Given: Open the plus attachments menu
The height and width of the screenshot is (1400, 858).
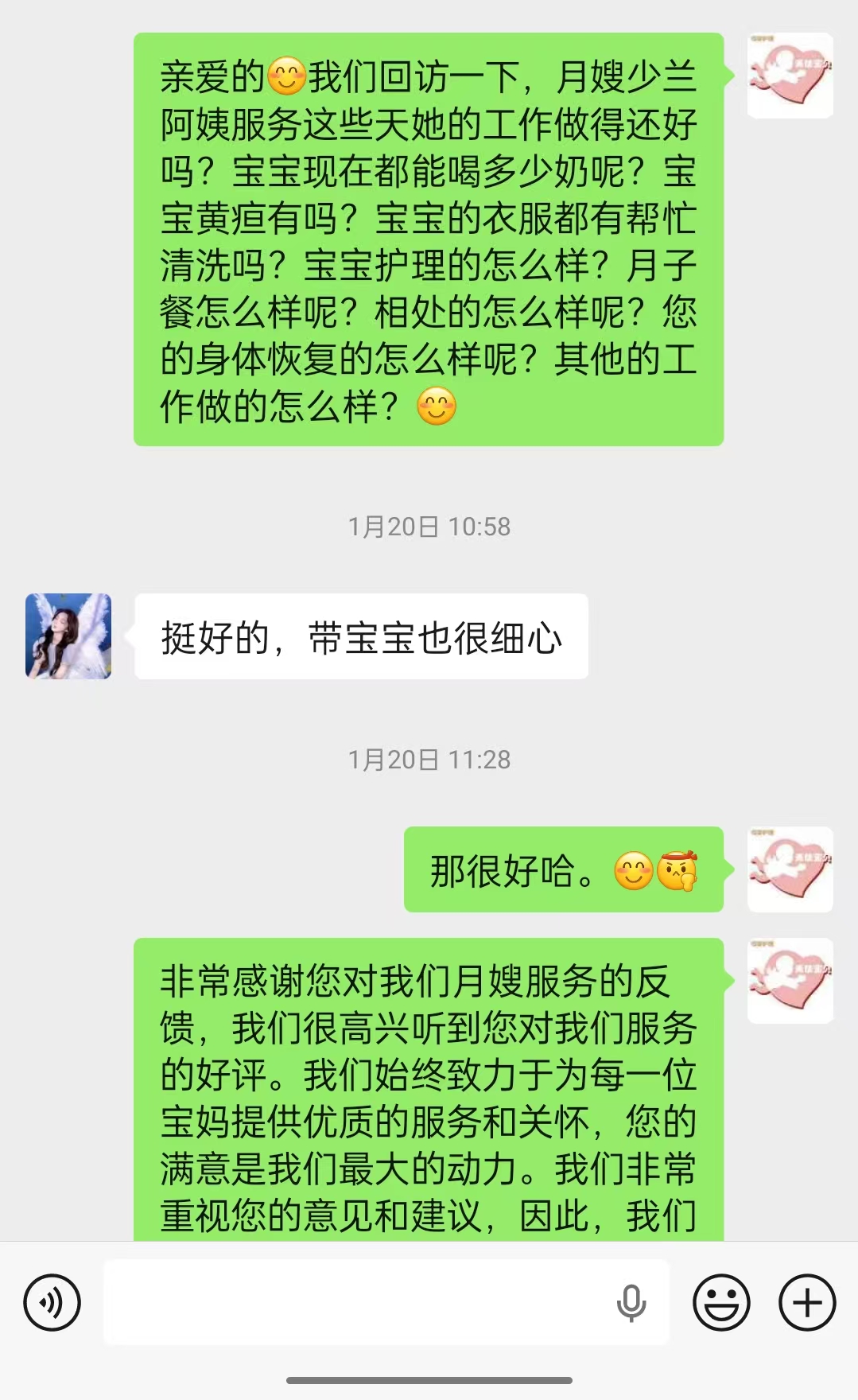Looking at the screenshot, I should click(806, 1302).
